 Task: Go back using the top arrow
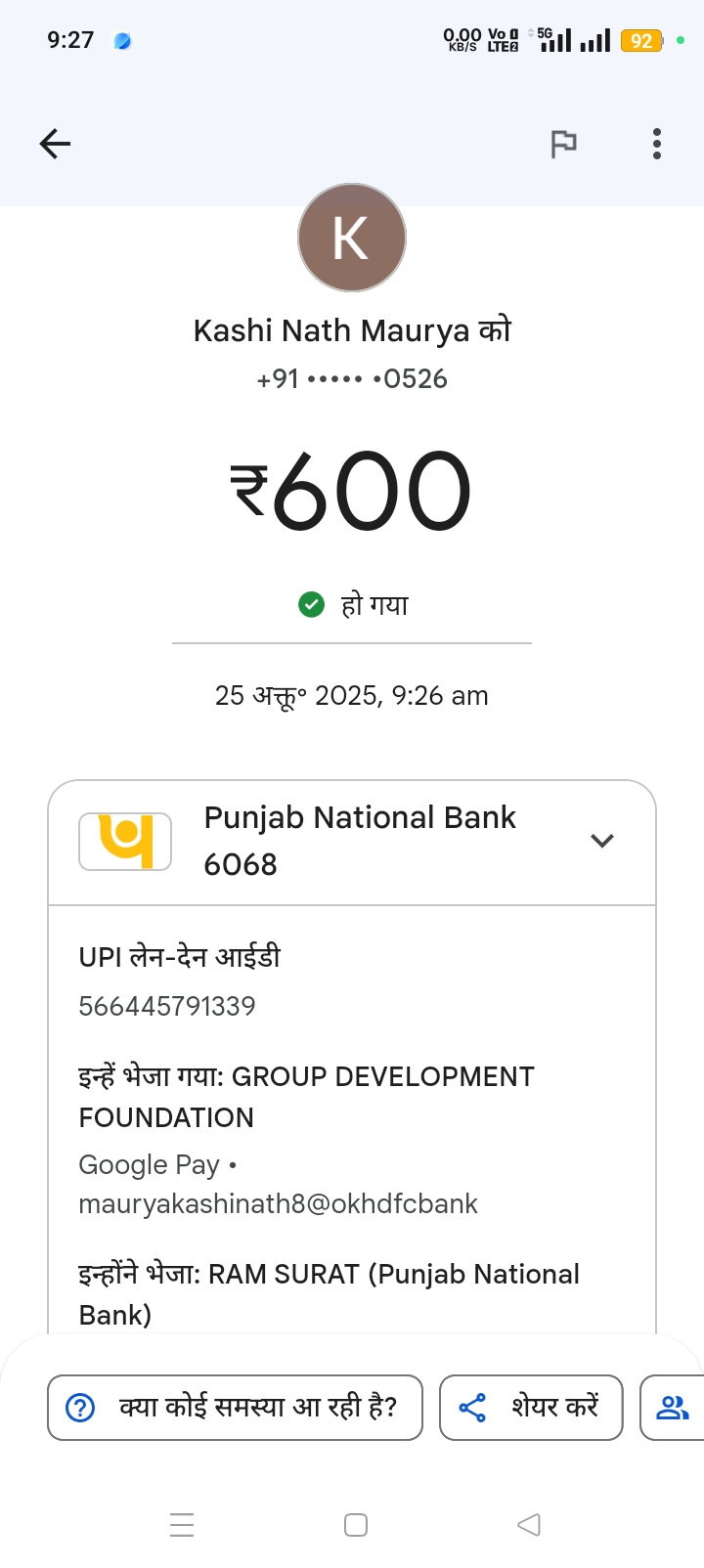point(55,144)
